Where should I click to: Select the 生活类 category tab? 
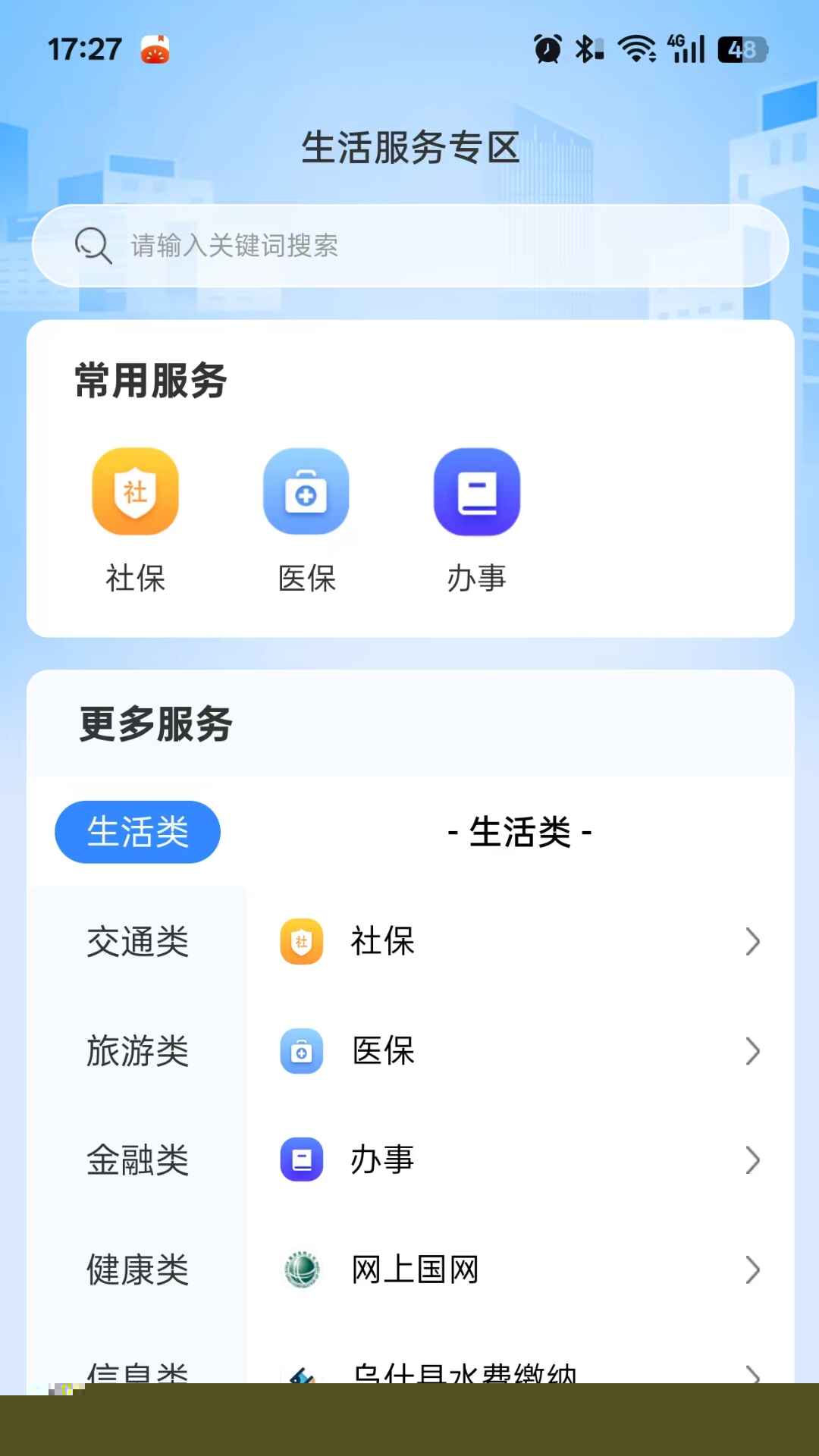(137, 832)
